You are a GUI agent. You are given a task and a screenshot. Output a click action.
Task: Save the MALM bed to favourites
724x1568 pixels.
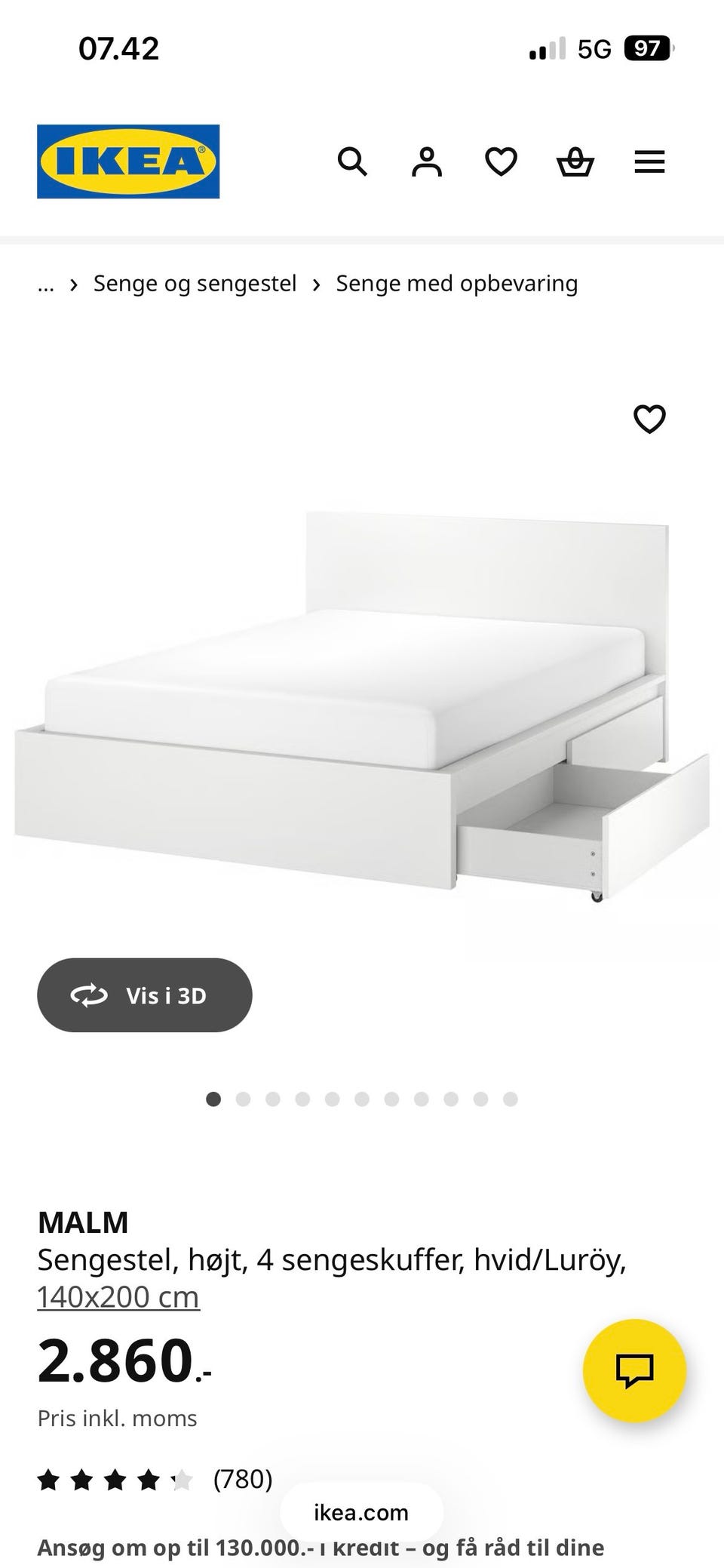click(x=649, y=419)
